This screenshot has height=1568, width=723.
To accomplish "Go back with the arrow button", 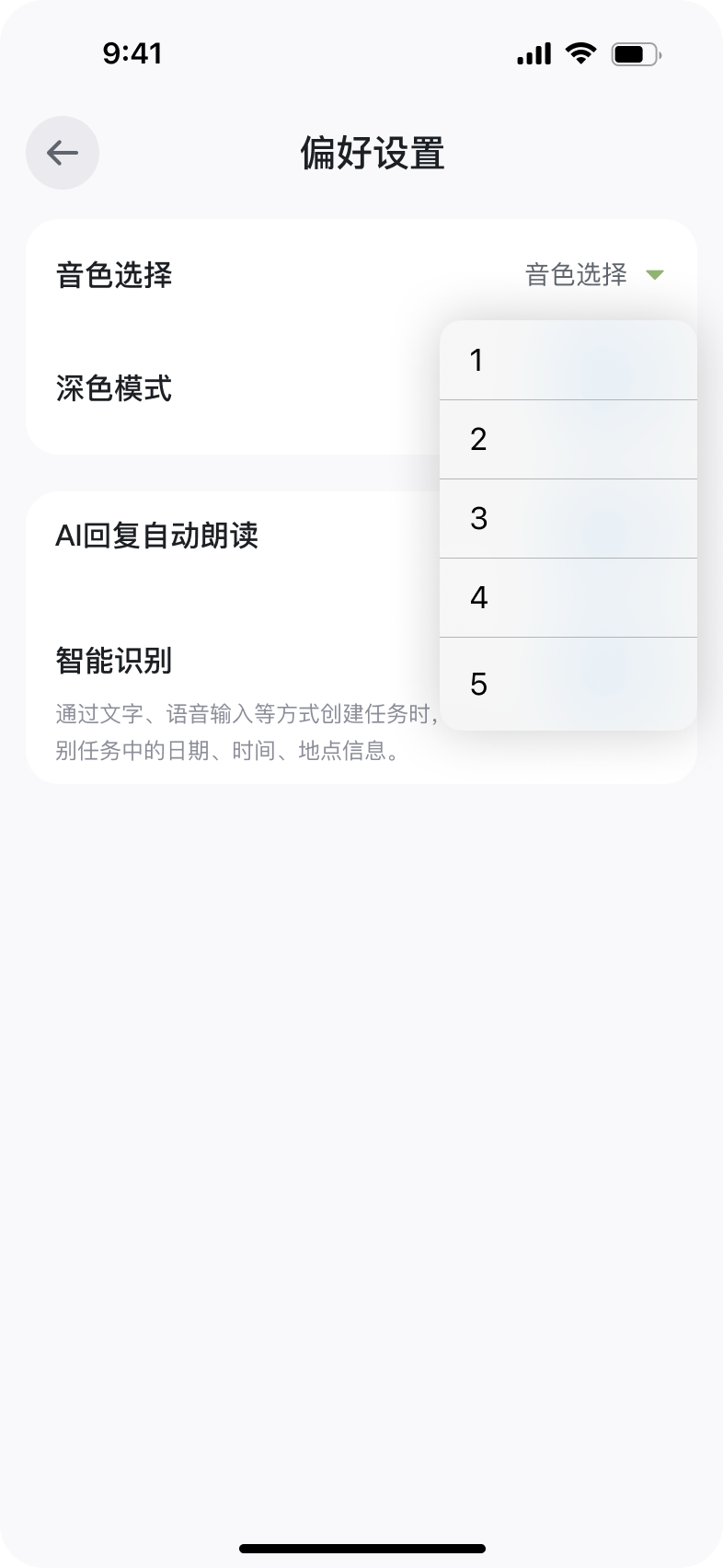I will pos(62,153).
